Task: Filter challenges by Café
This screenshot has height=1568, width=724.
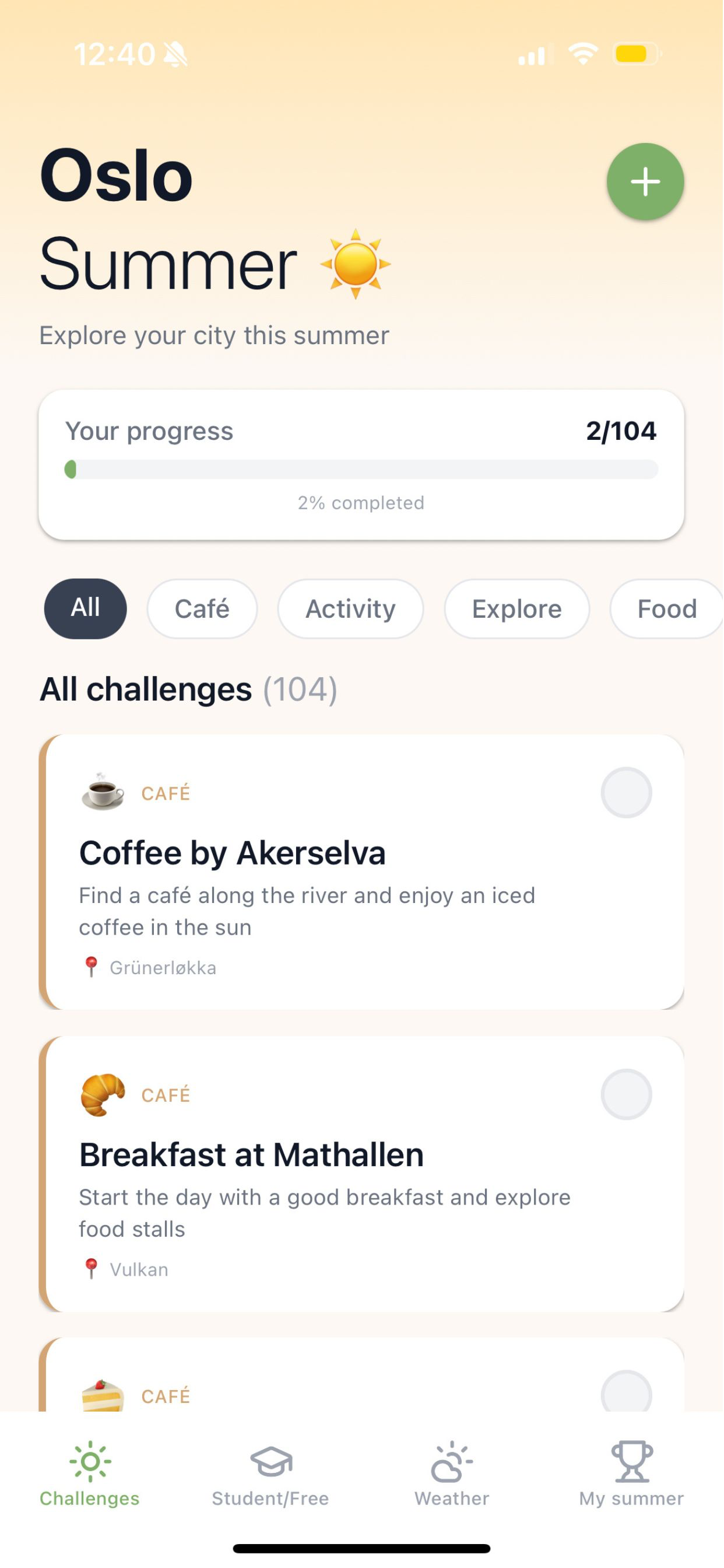Action: (x=202, y=608)
